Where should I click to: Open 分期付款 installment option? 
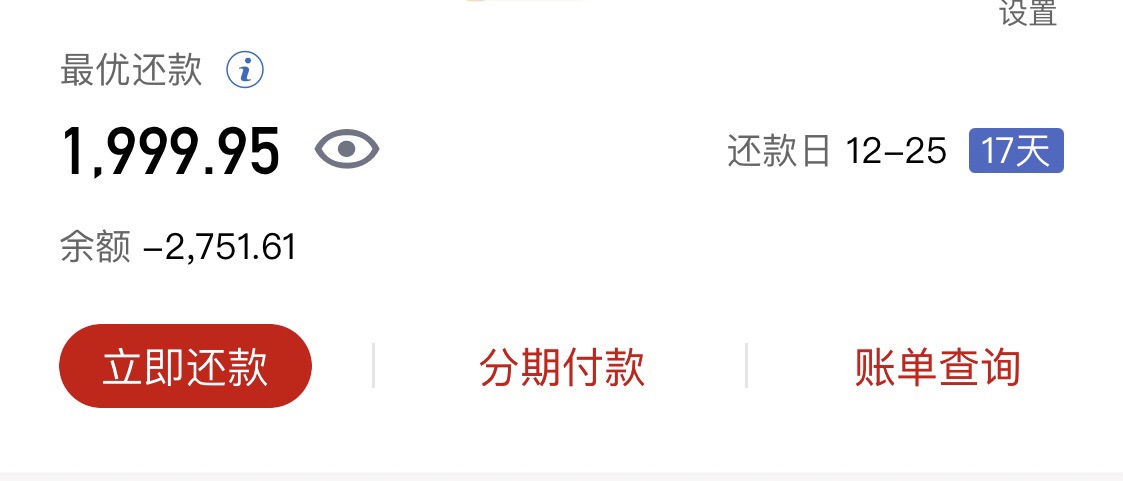(x=561, y=367)
